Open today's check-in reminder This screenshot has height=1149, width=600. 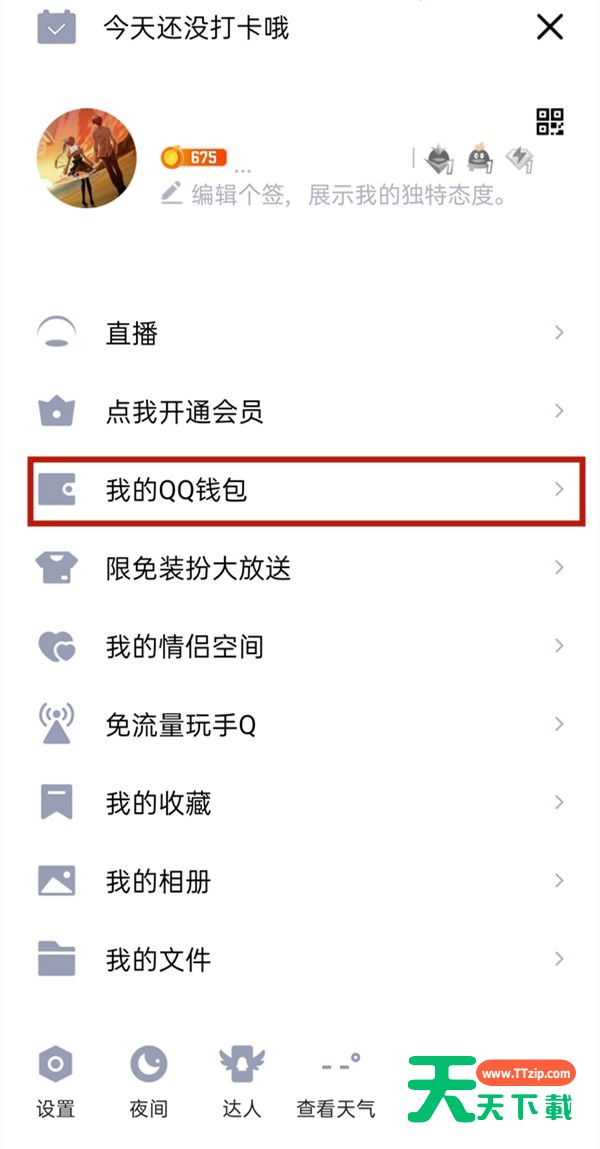(x=195, y=28)
